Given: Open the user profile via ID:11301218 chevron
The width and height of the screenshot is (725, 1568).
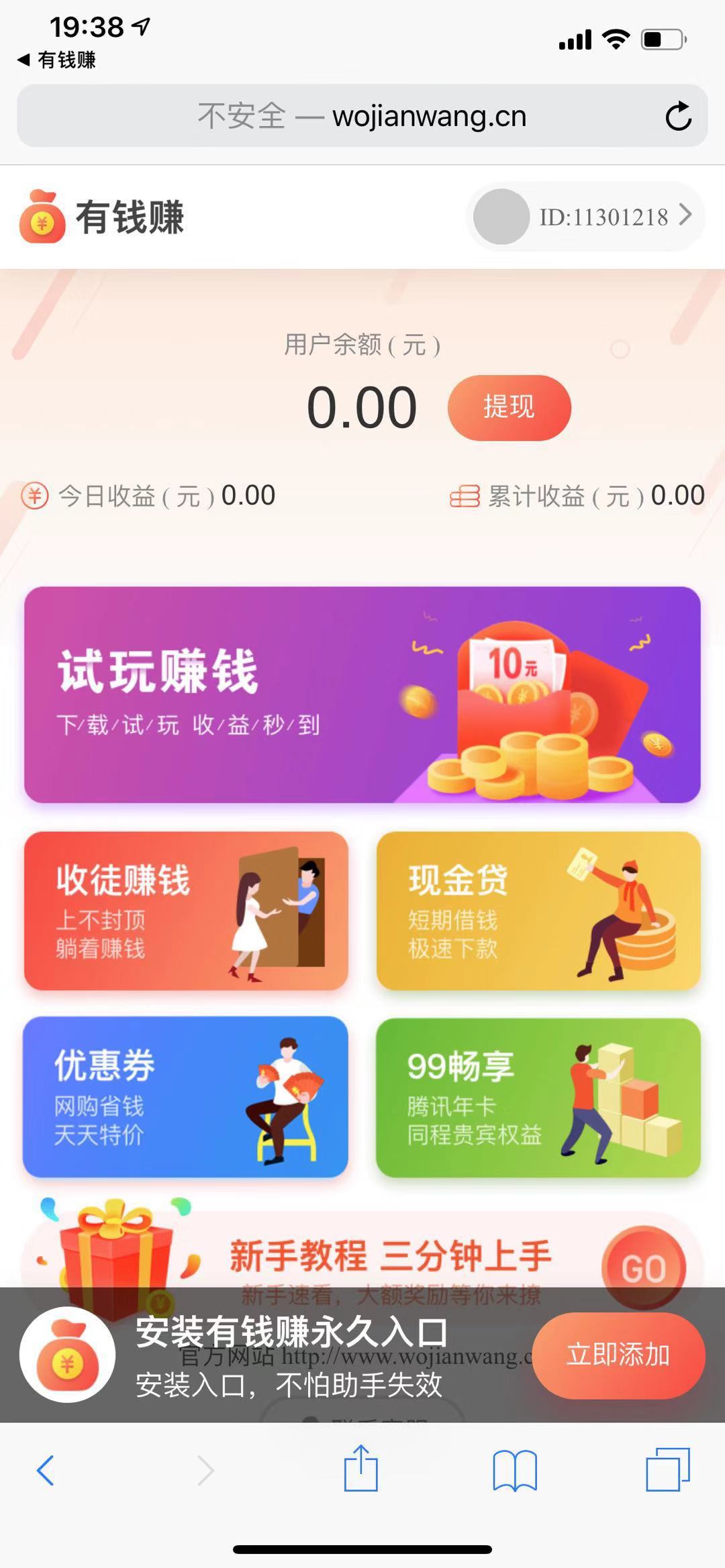Looking at the screenshot, I should (x=686, y=216).
